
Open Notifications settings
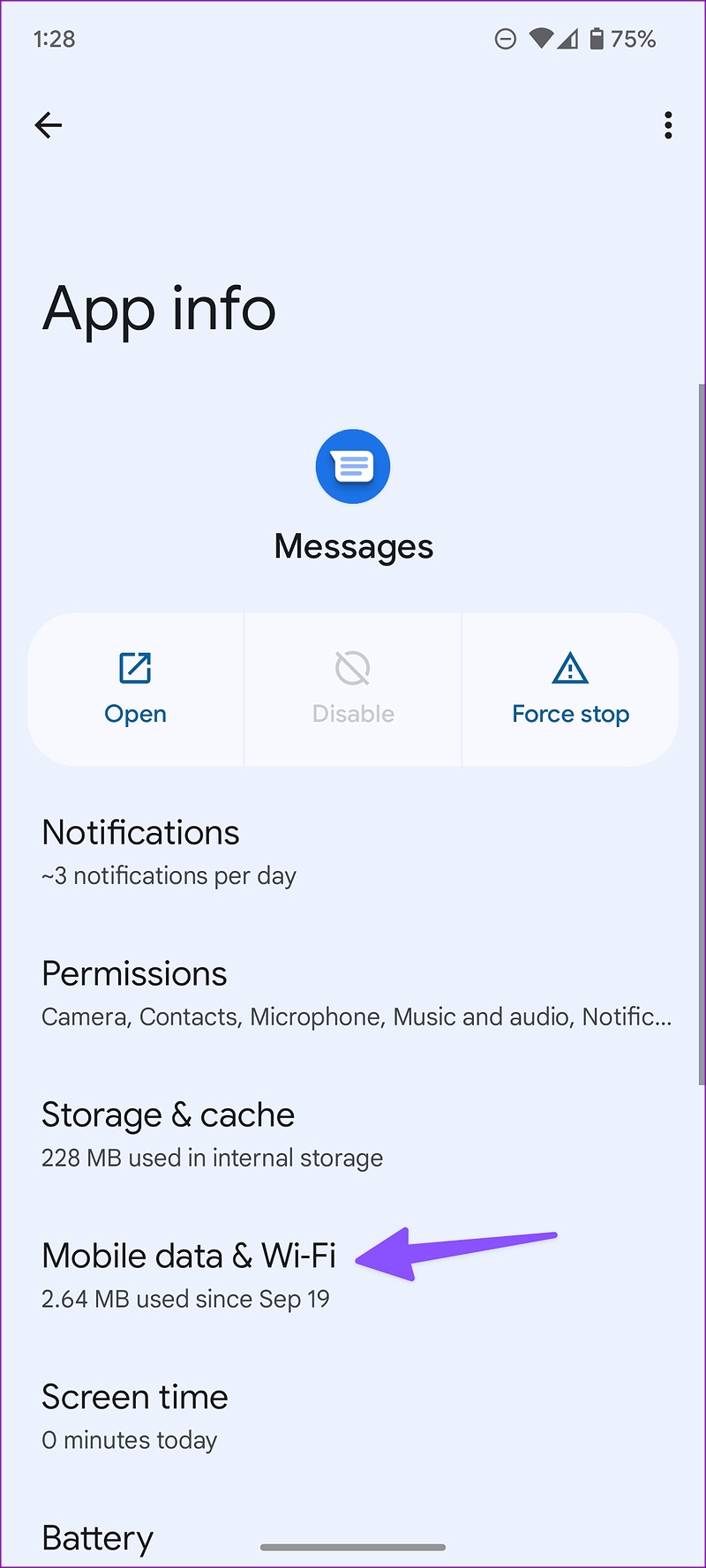pyautogui.click(x=353, y=853)
